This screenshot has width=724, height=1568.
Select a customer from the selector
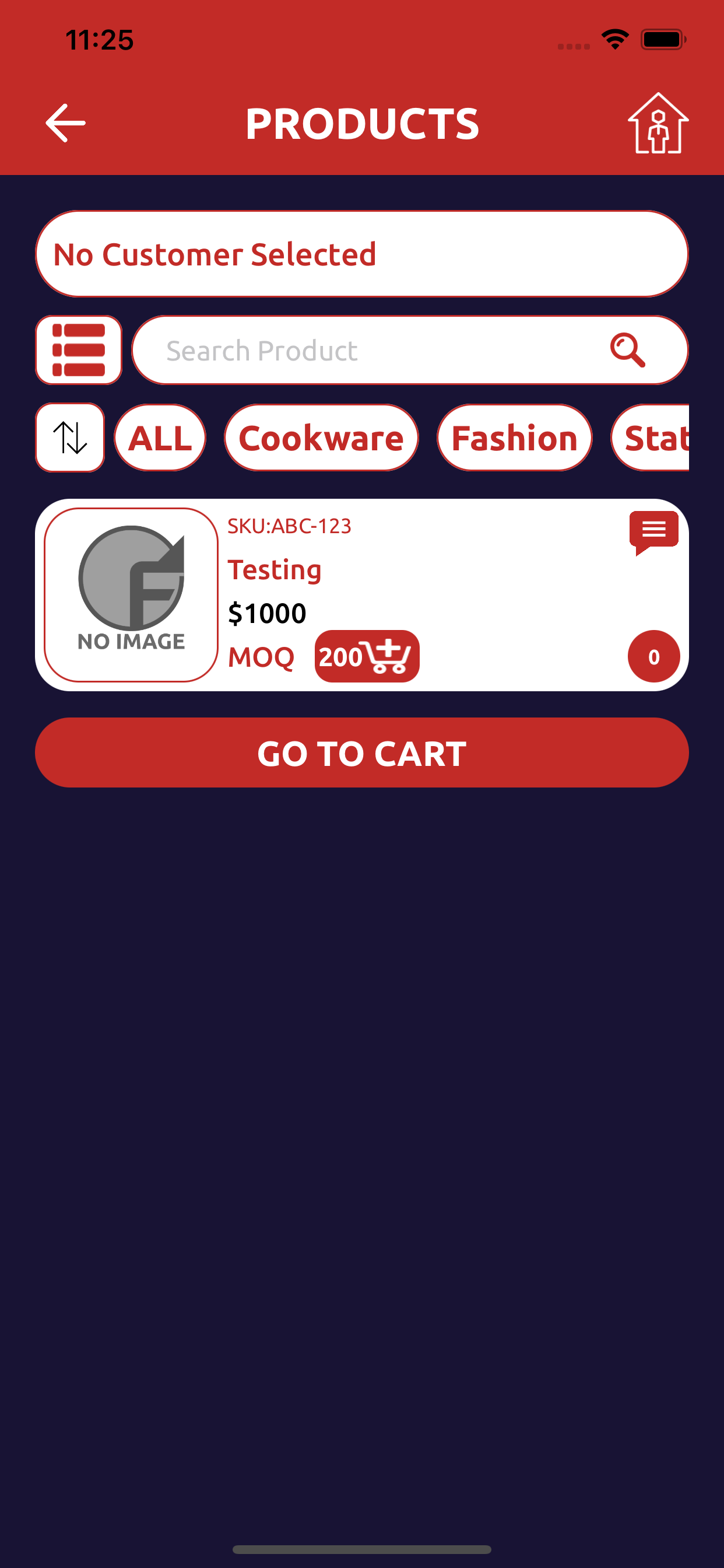(362, 254)
